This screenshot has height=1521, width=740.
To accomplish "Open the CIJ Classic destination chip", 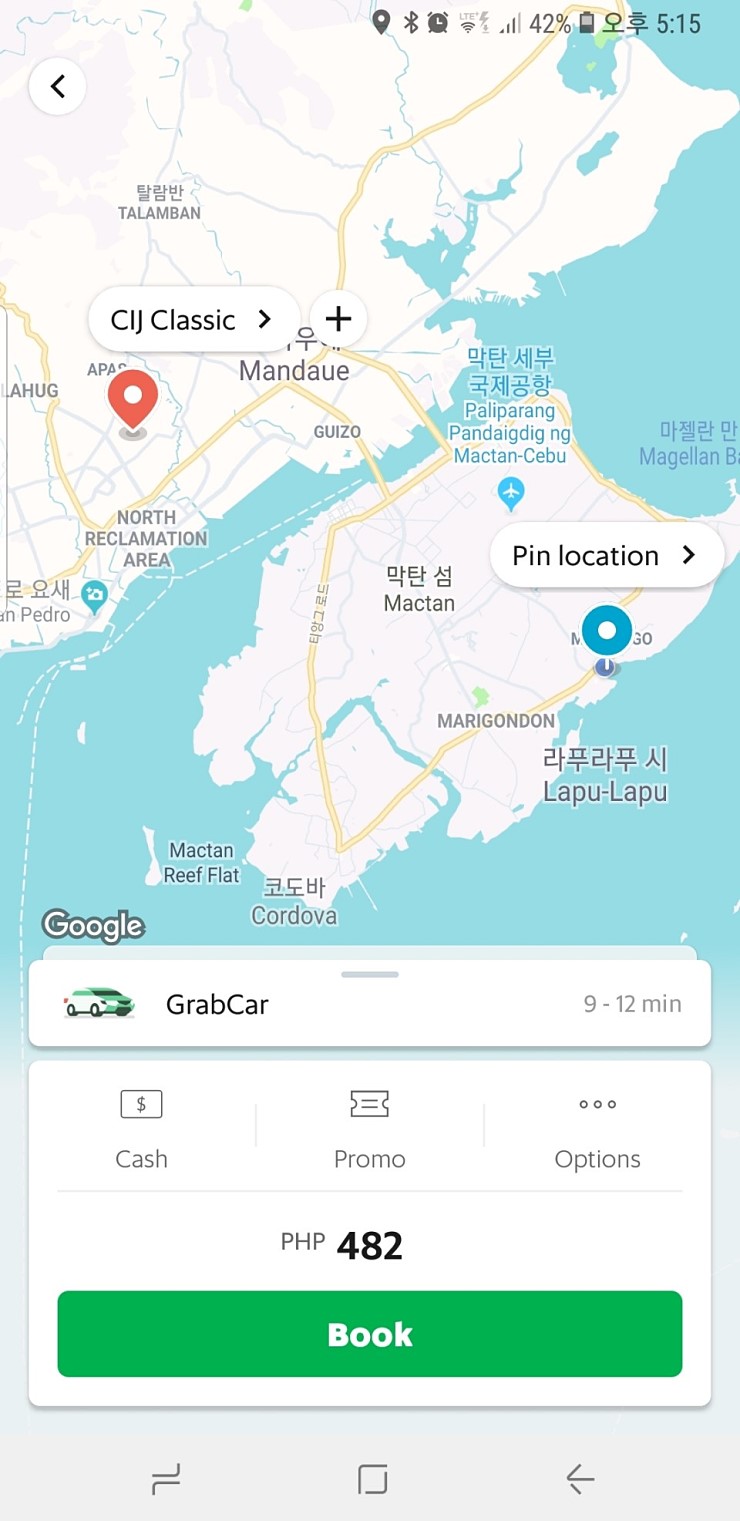I will click(x=192, y=320).
